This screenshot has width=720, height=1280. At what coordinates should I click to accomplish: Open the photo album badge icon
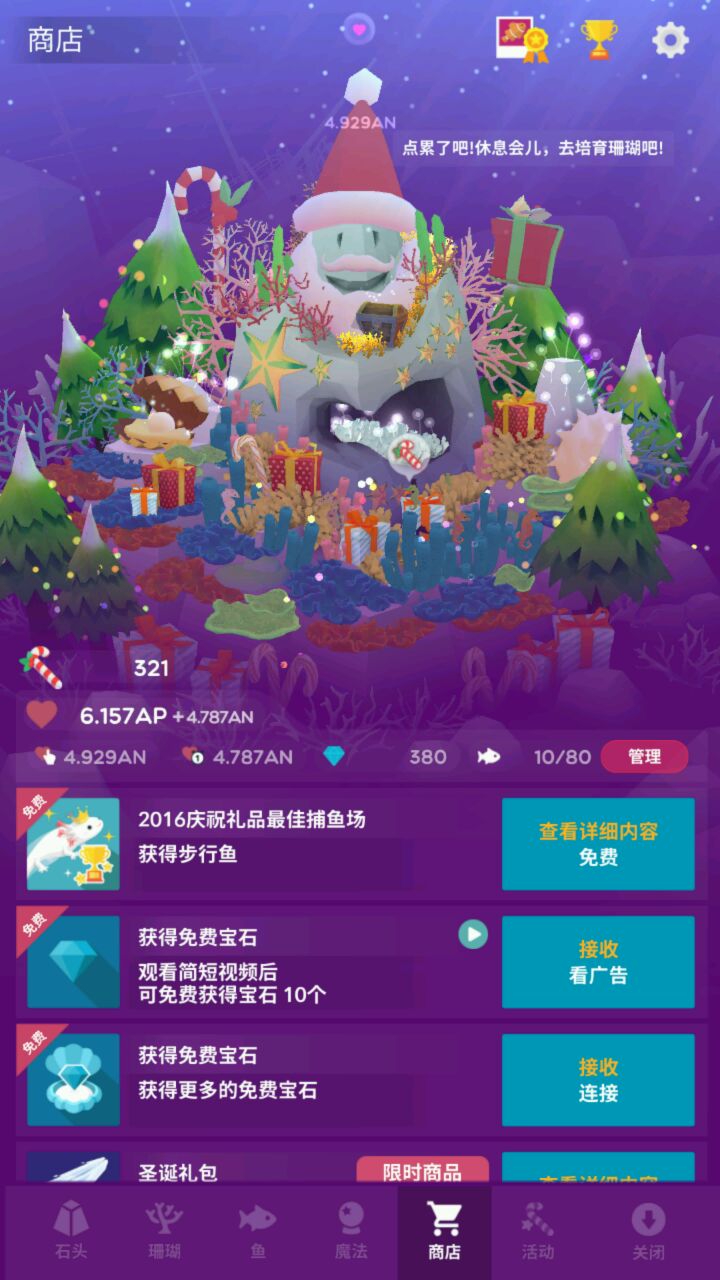(x=523, y=40)
